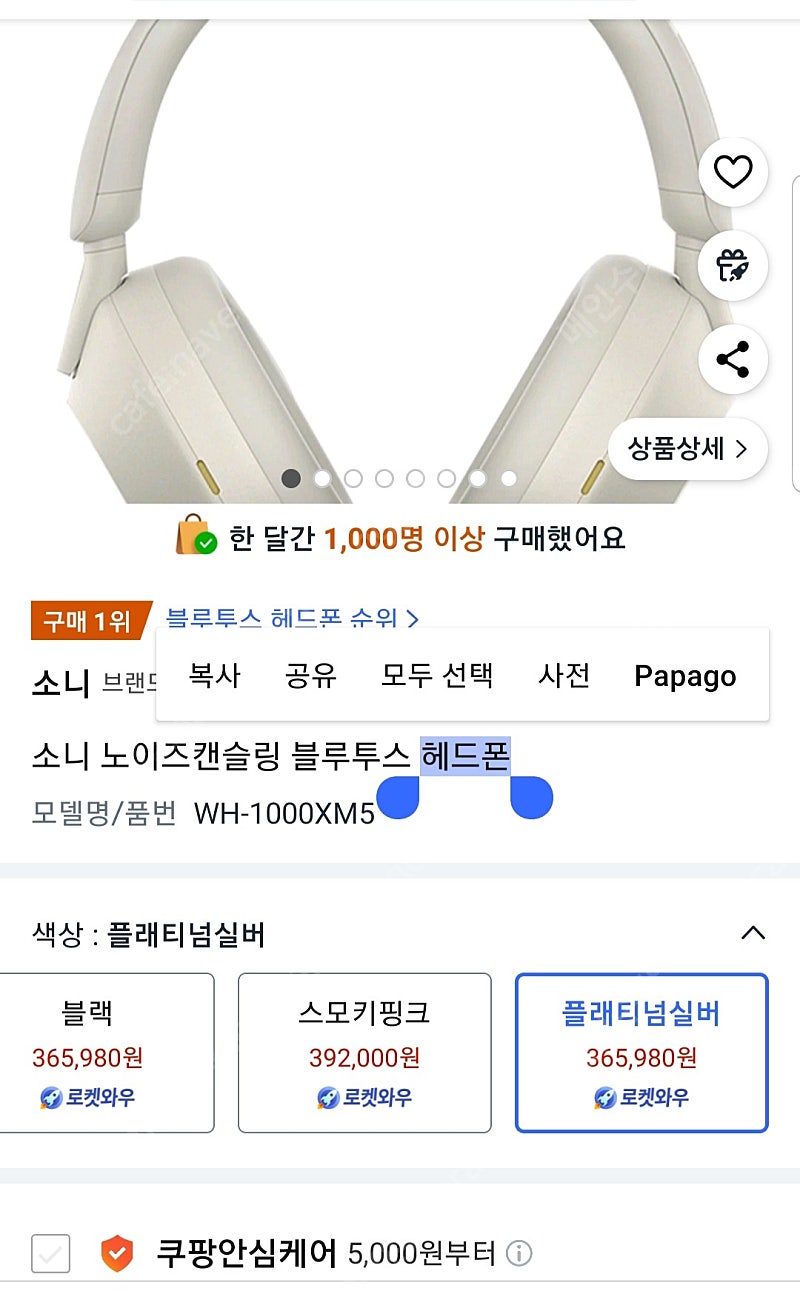Add the headphones to the wishlist heart
The height and width of the screenshot is (1291, 800).
733,173
